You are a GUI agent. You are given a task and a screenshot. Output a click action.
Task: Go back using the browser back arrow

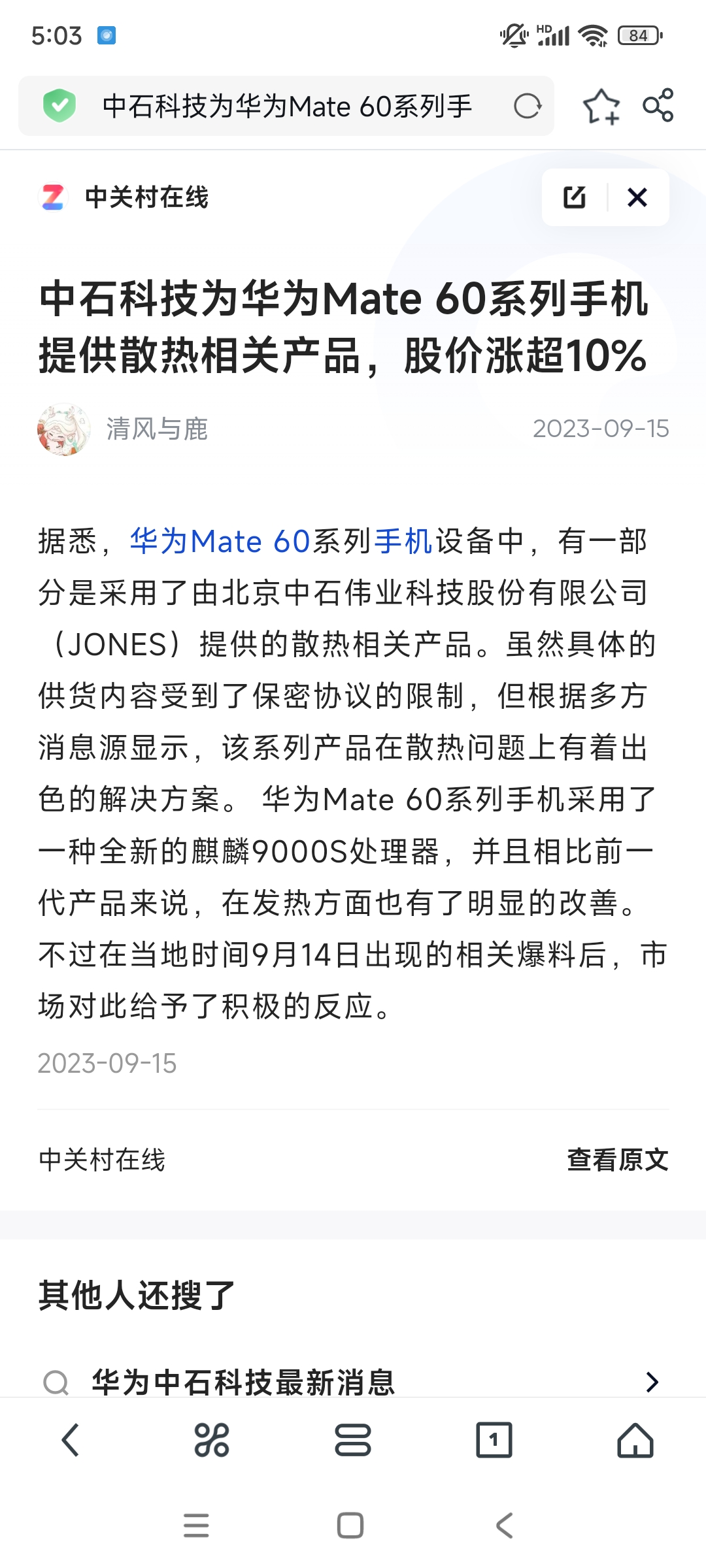[71, 1440]
